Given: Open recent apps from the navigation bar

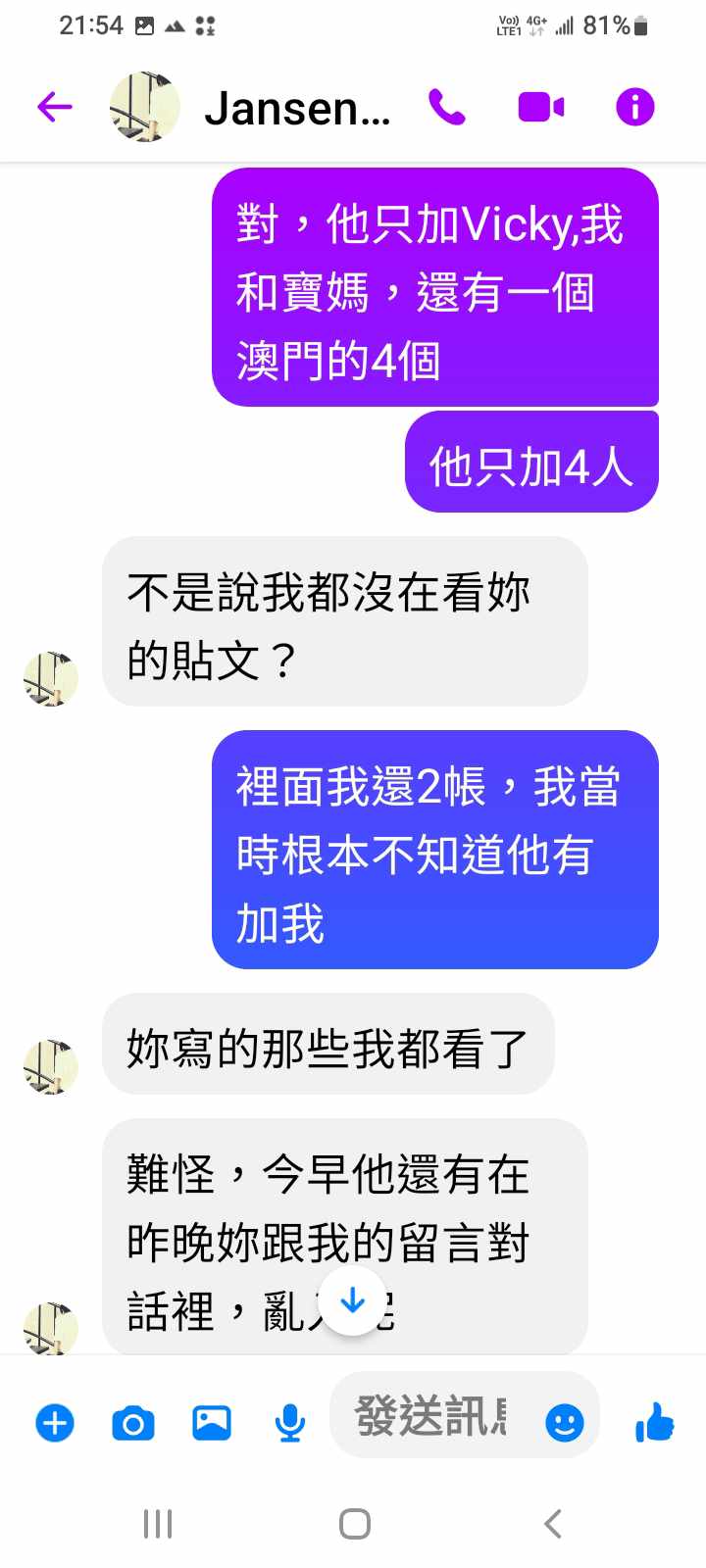Looking at the screenshot, I should pyautogui.click(x=157, y=1524).
